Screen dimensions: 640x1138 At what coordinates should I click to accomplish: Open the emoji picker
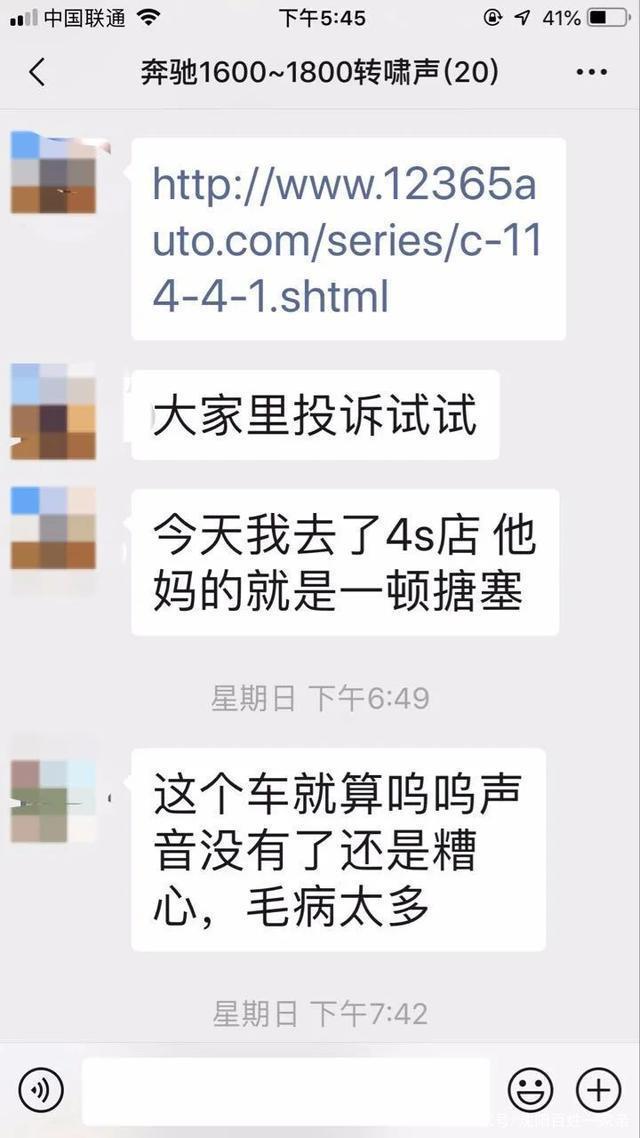pyautogui.click(x=531, y=1089)
